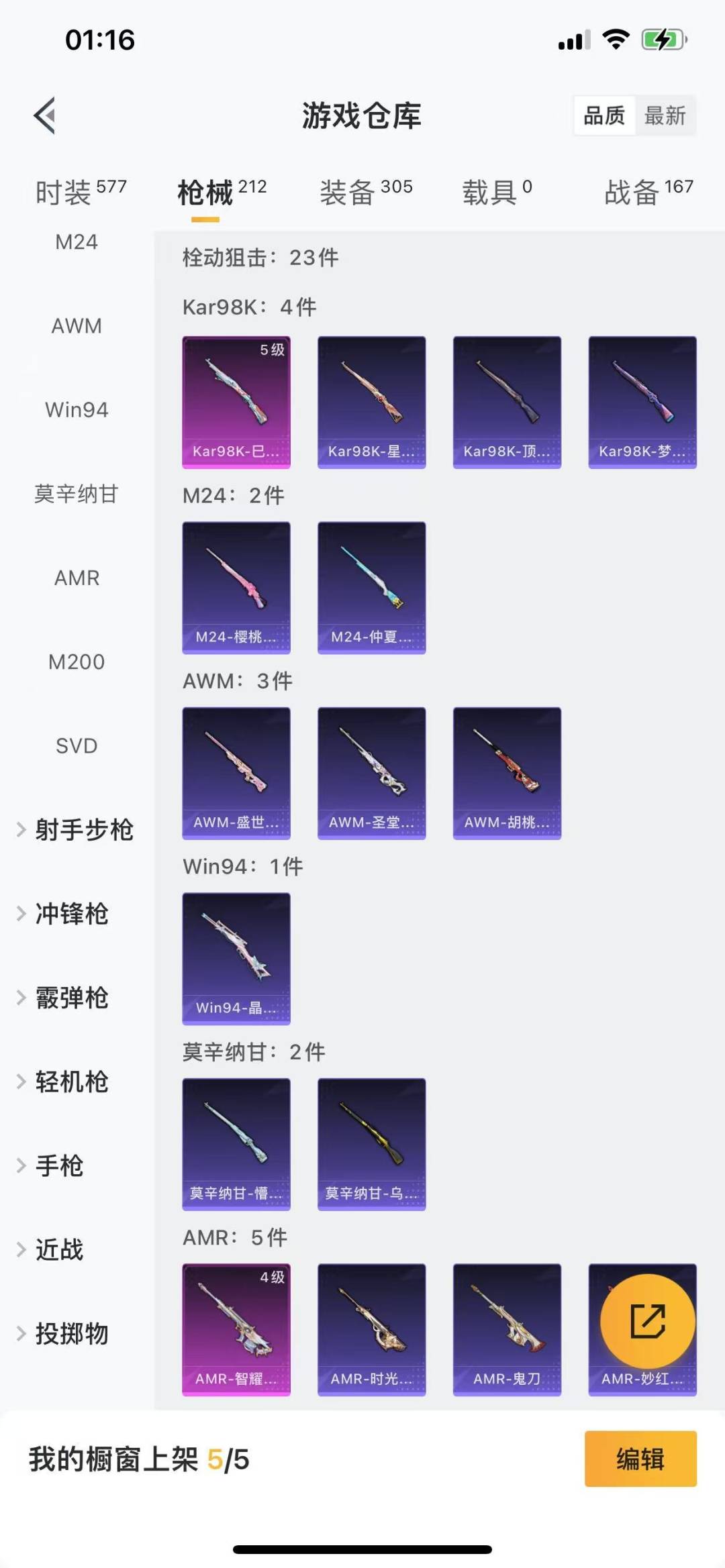This screenshot has height=1568, width=725.
Task: Select M200 in the side list
Action: [x=77, y=662]
